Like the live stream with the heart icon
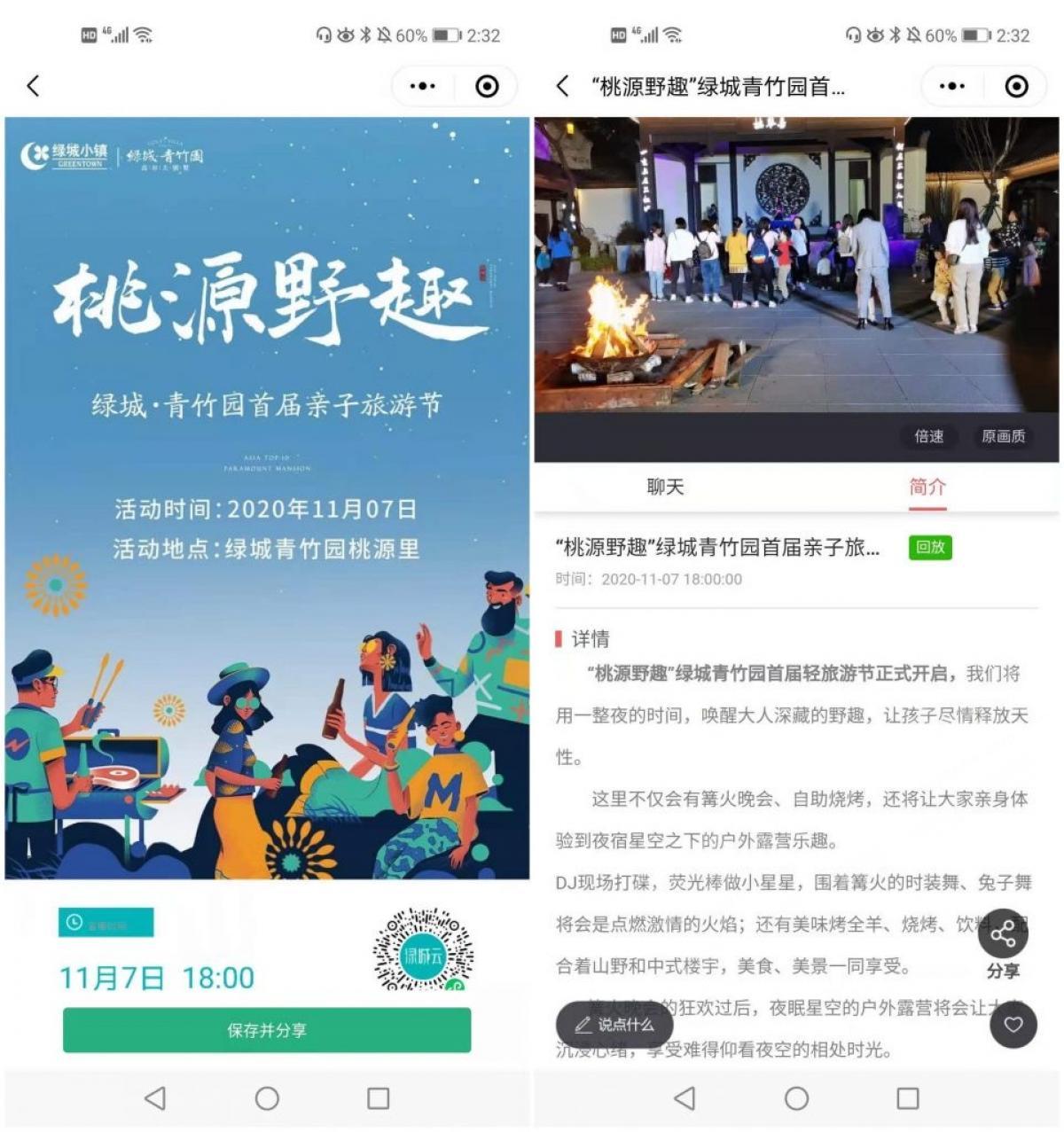 click(x=1013, y=1025)
